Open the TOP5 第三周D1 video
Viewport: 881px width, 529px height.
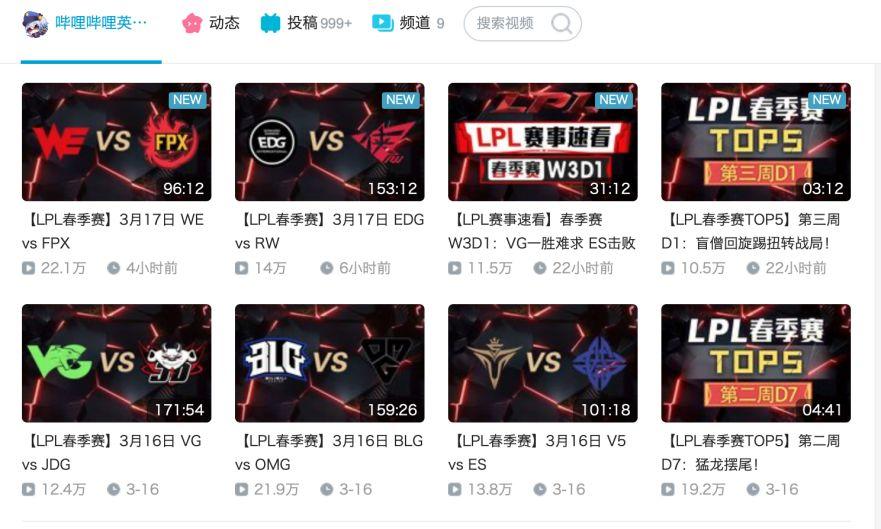click(755, 142)
